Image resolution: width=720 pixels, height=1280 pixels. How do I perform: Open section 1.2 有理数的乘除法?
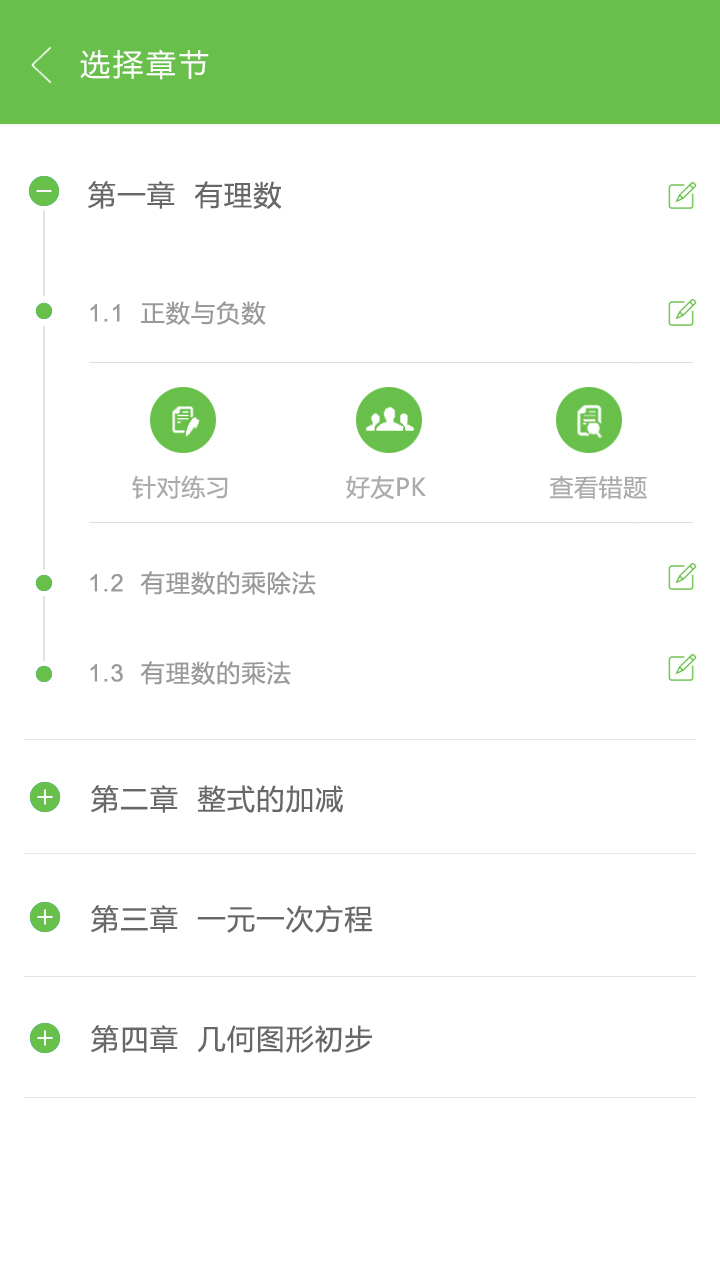(x=202, y=583)
